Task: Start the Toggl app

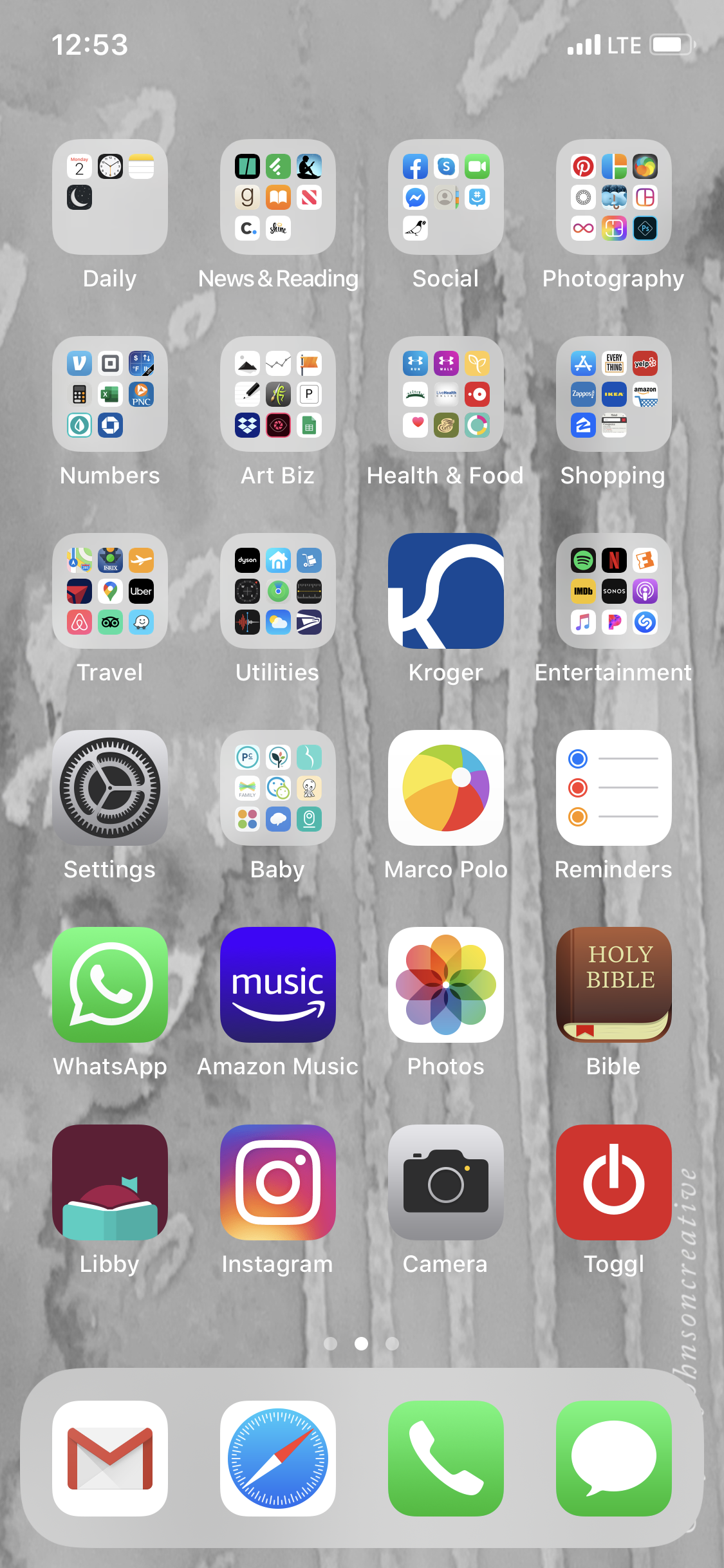Action: pyautogui.click(x=614, y=1182)
